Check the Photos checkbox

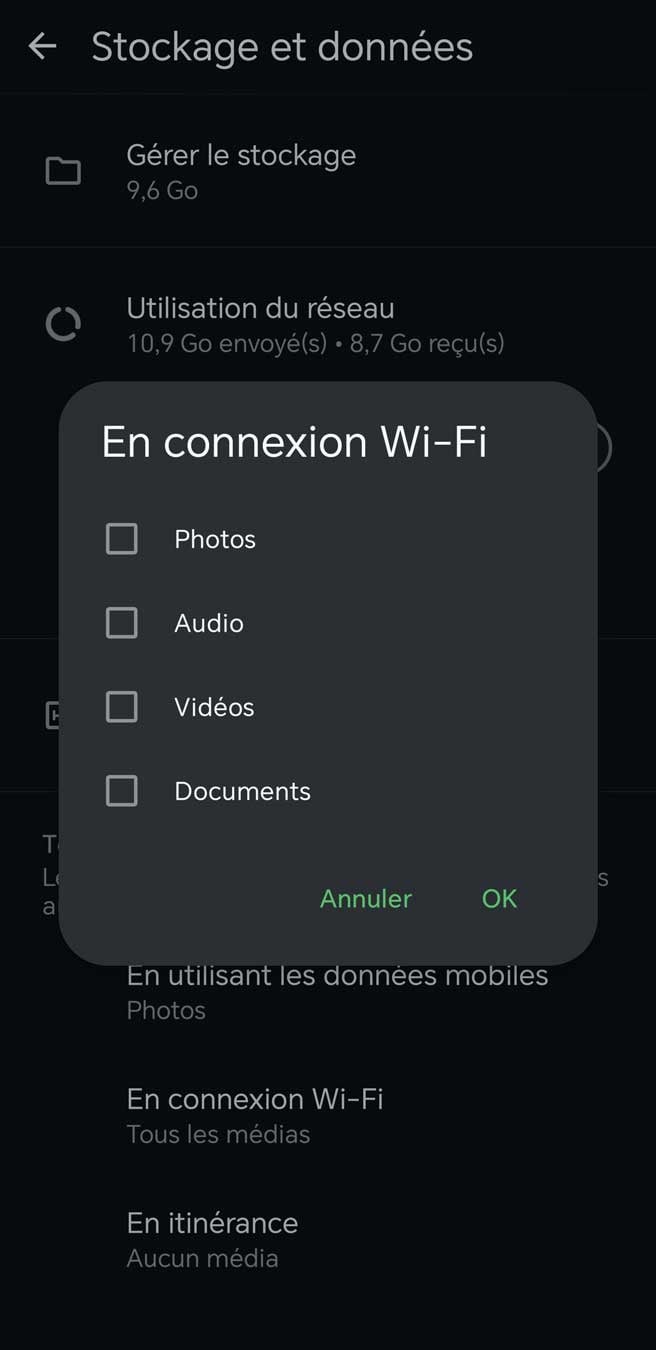(122, 539)
